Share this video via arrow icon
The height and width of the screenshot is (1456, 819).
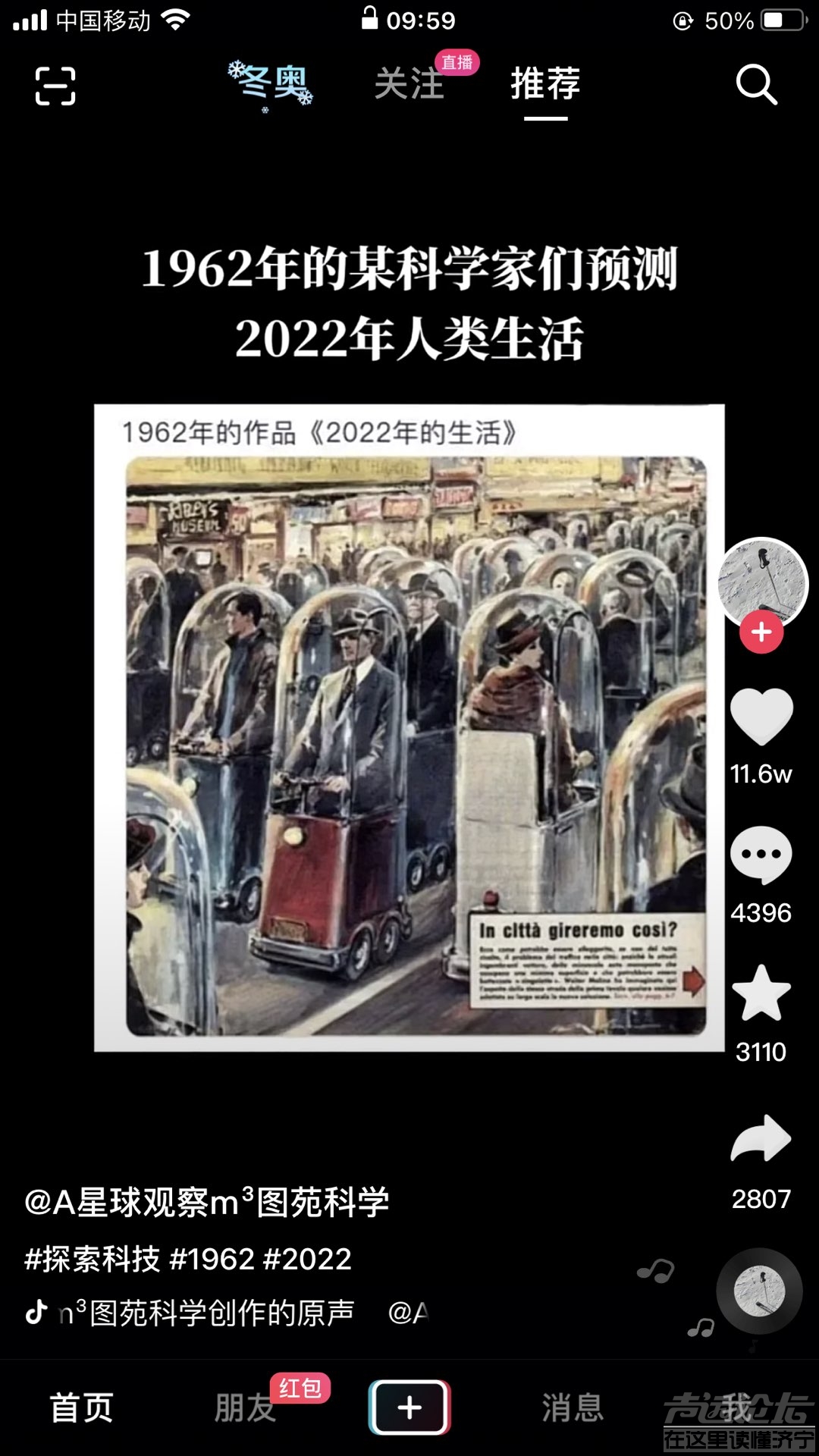point(761,1139)
